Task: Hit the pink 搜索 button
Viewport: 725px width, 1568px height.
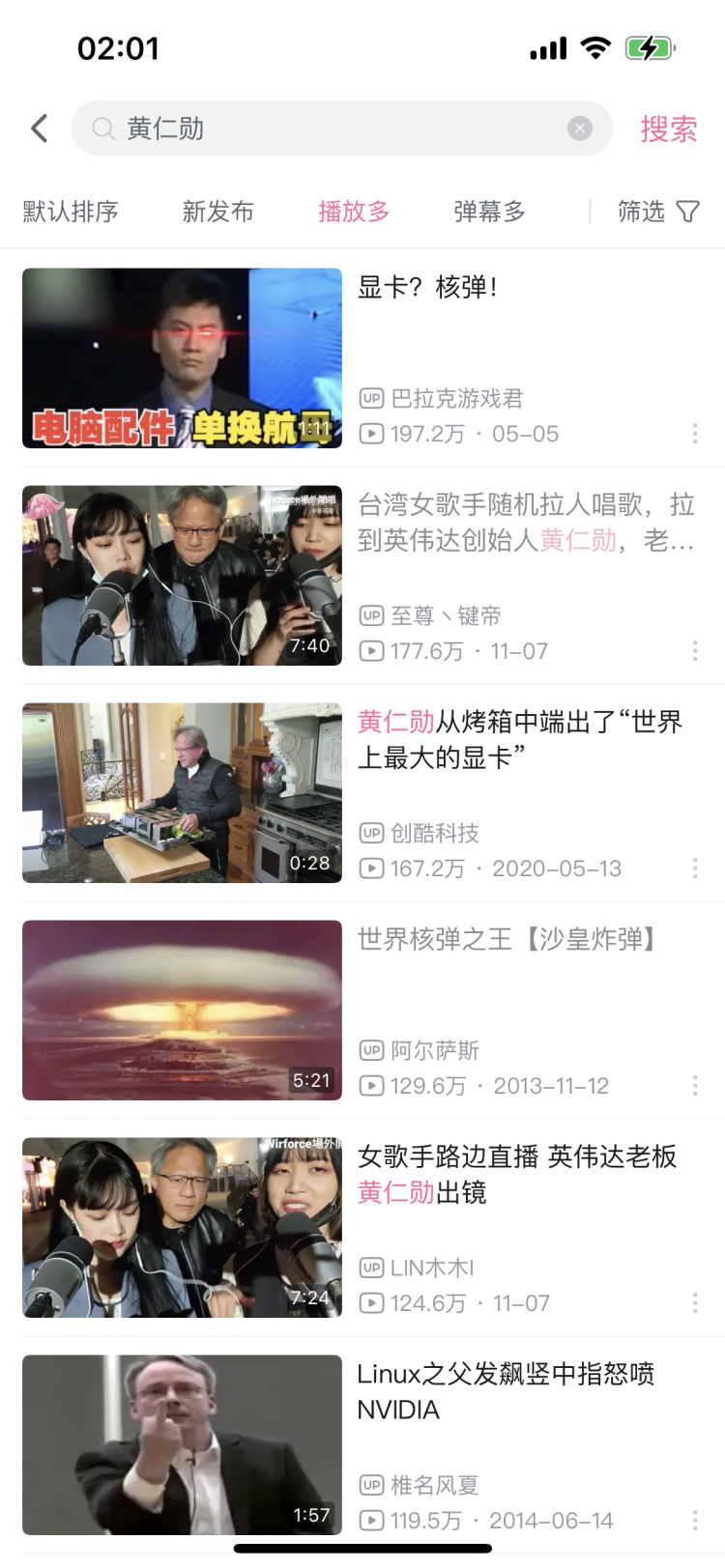Action: pos(669,128)
